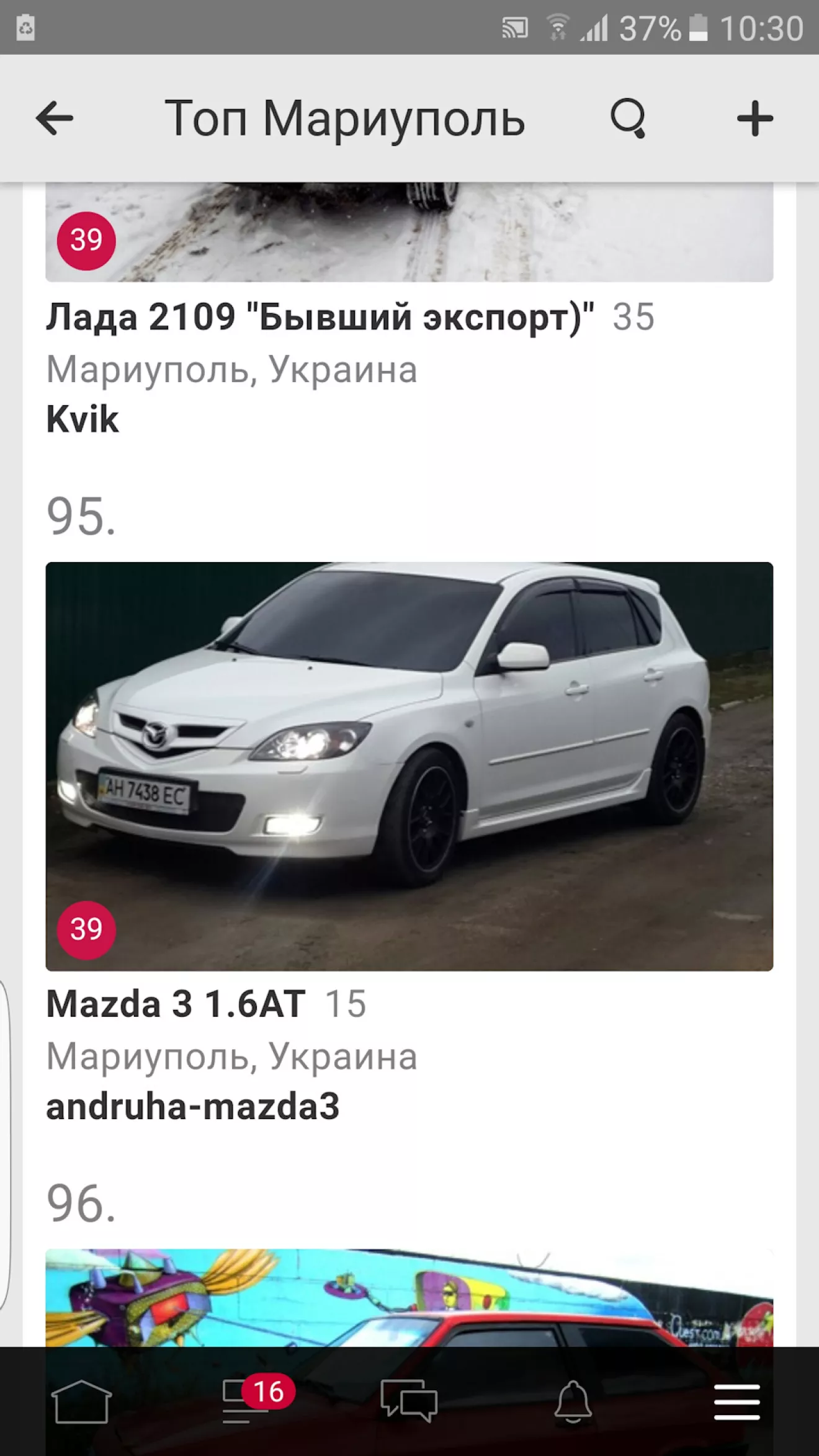Tap the plus icon to add
Screen dimensions: 819x1456
point(754,118)
